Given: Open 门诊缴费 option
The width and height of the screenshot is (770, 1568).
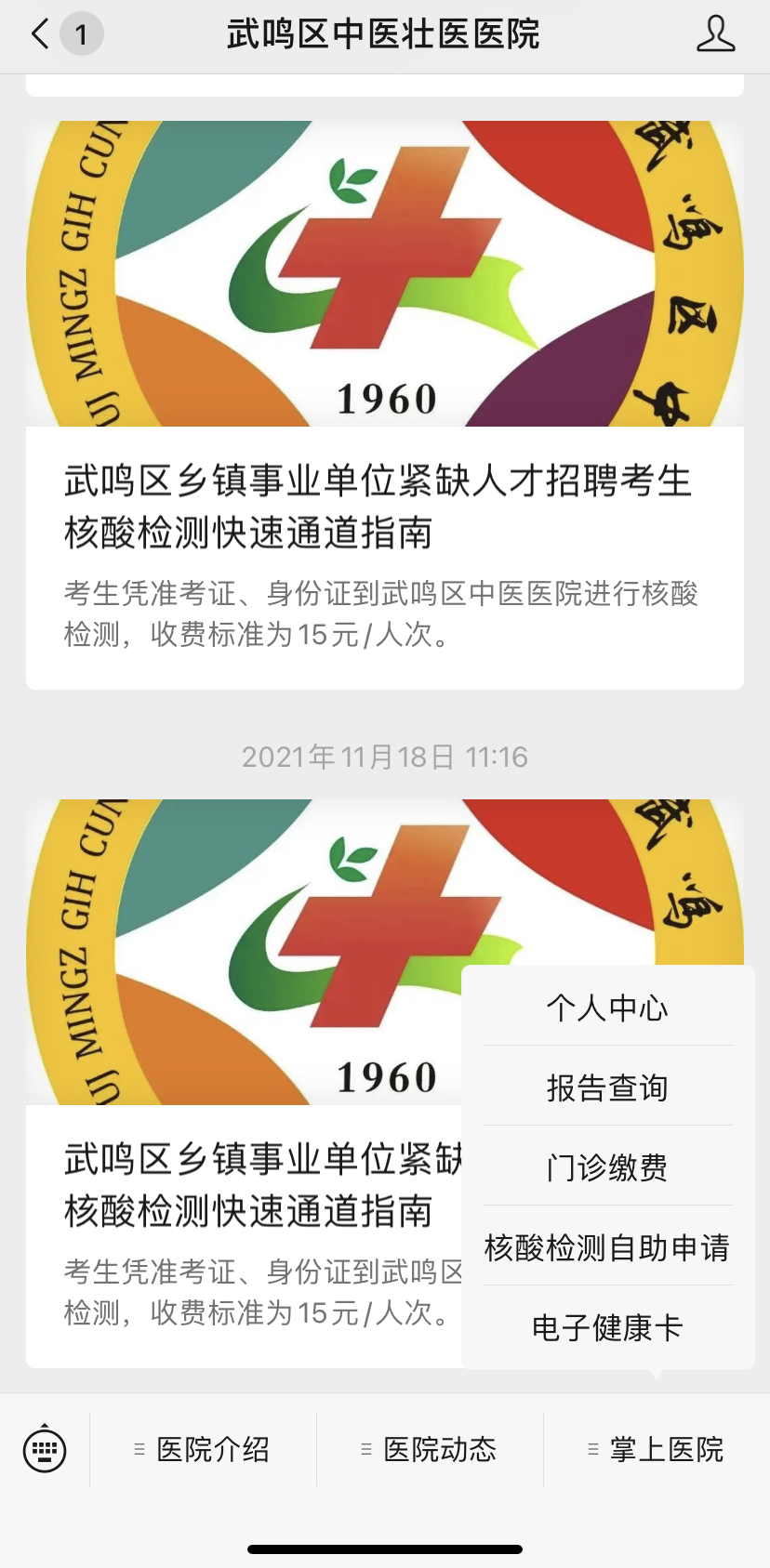Looking at the screenshot, I should [x=607, y=1167].
